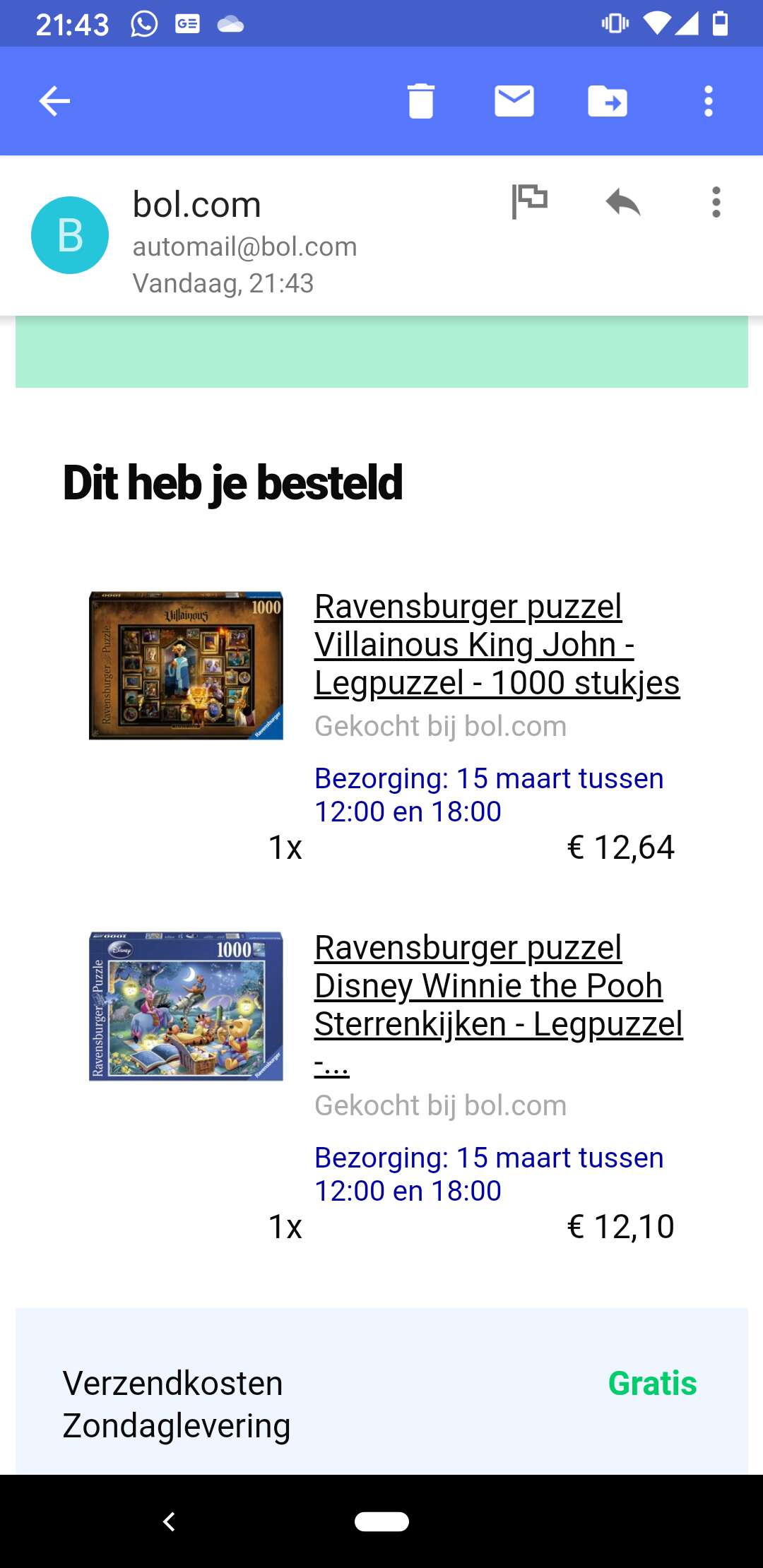Image resolution: width=763 pixels, height=1568 pixels.
Task: Open the message options menu beside reply
Action: tap(716, 202)
